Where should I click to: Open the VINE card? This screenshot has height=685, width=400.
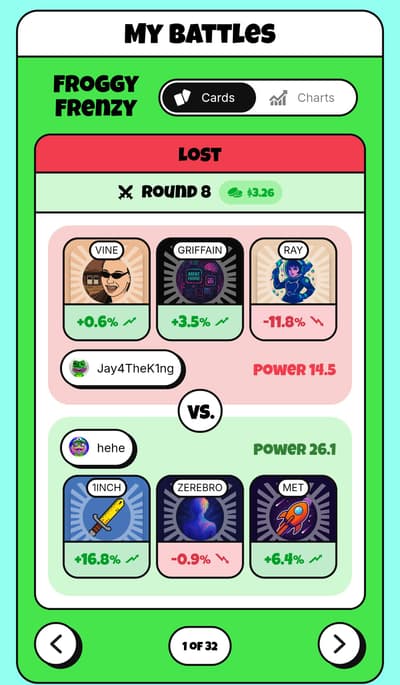107,289
